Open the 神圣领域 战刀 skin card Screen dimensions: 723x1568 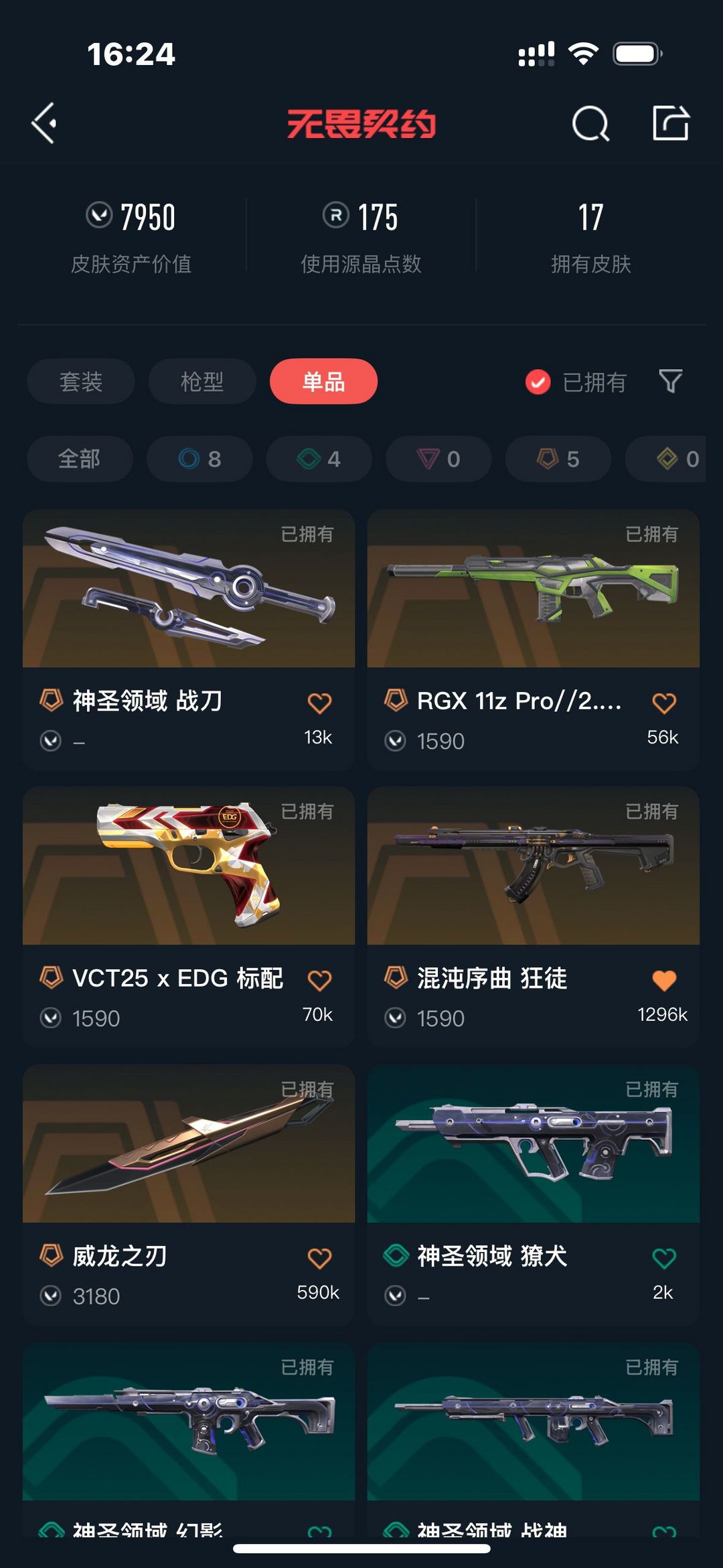click(x=189, y=640)
